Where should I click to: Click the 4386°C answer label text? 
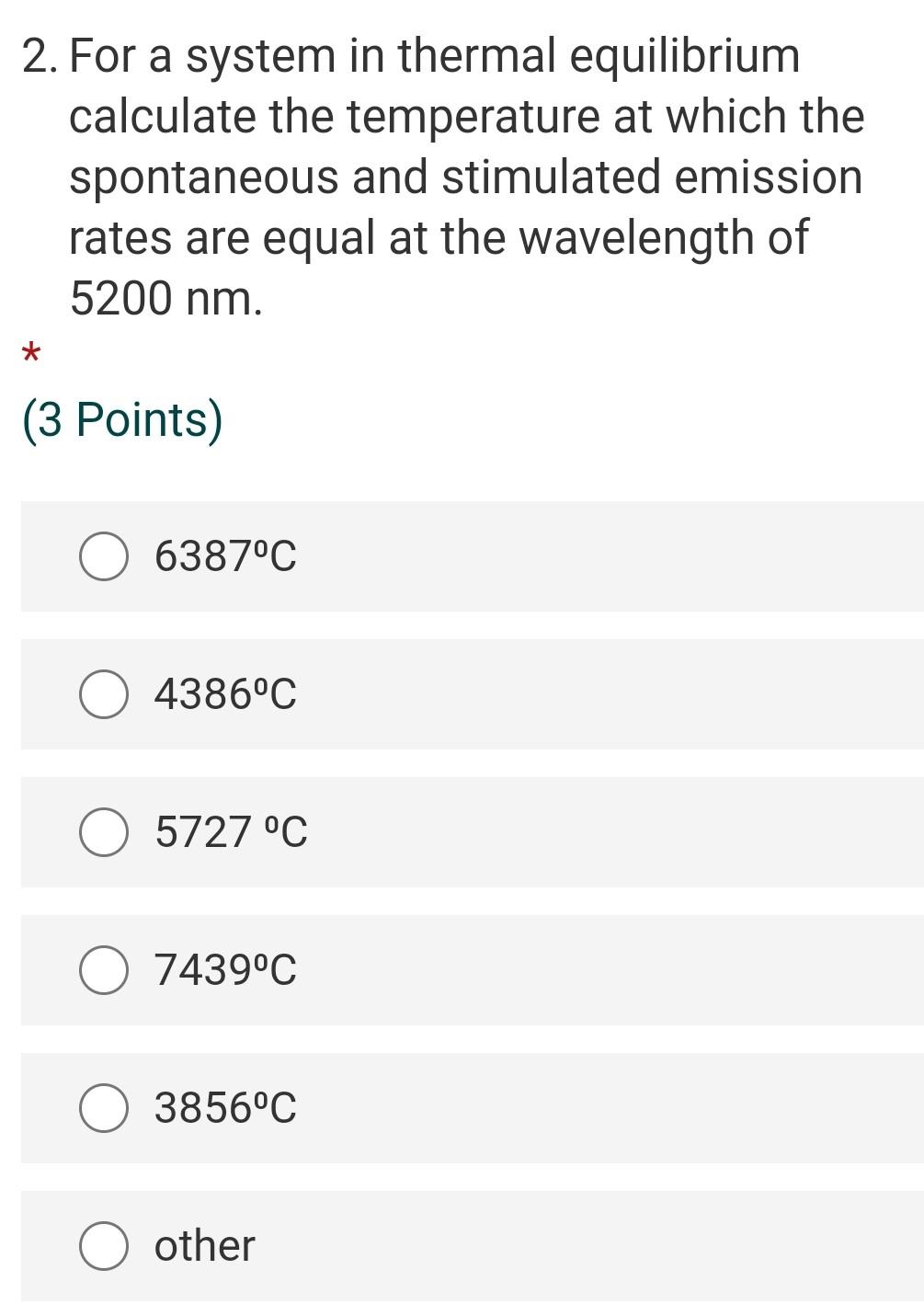223,694
